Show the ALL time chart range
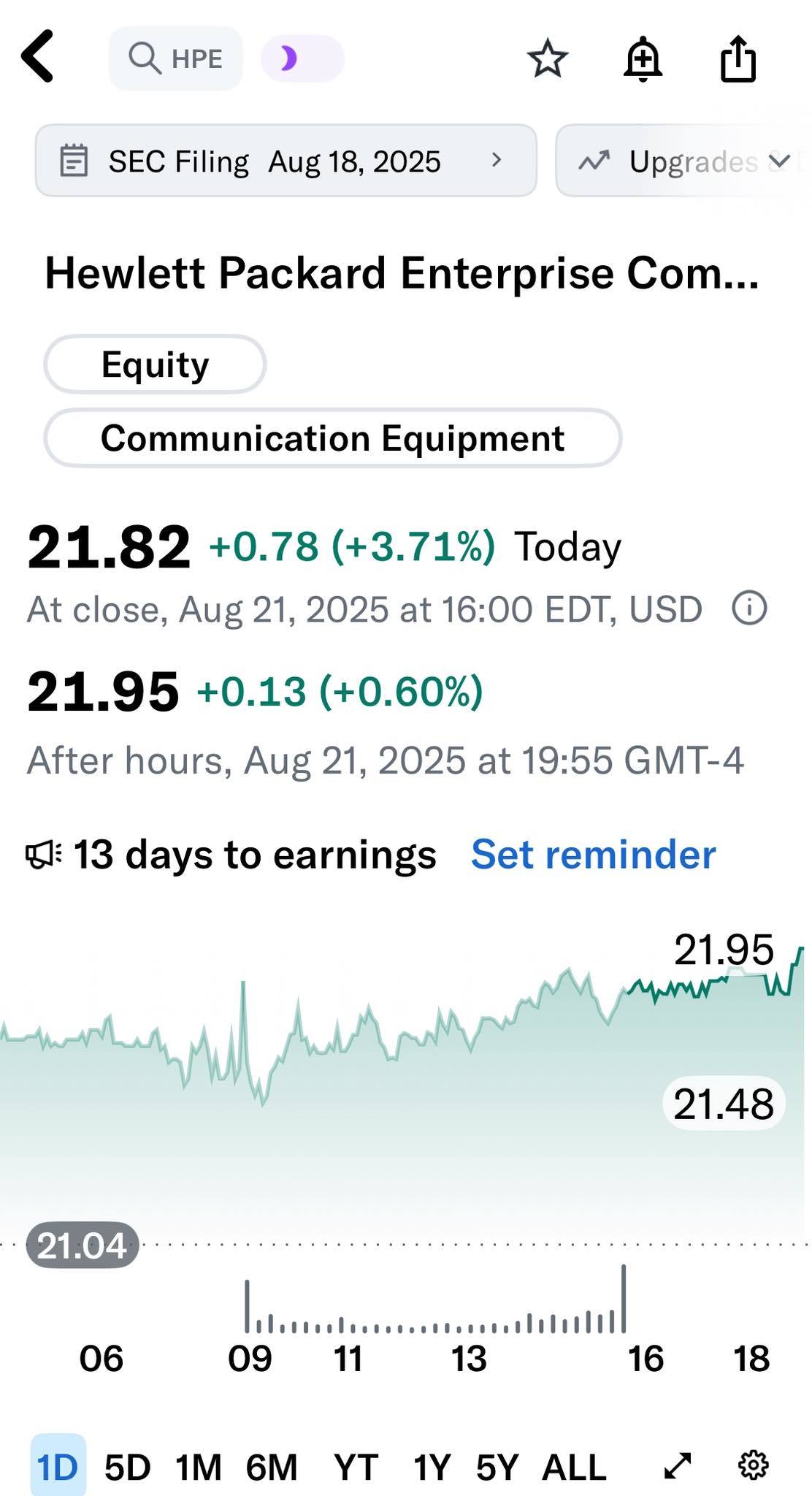 (x=574, y=1467)
